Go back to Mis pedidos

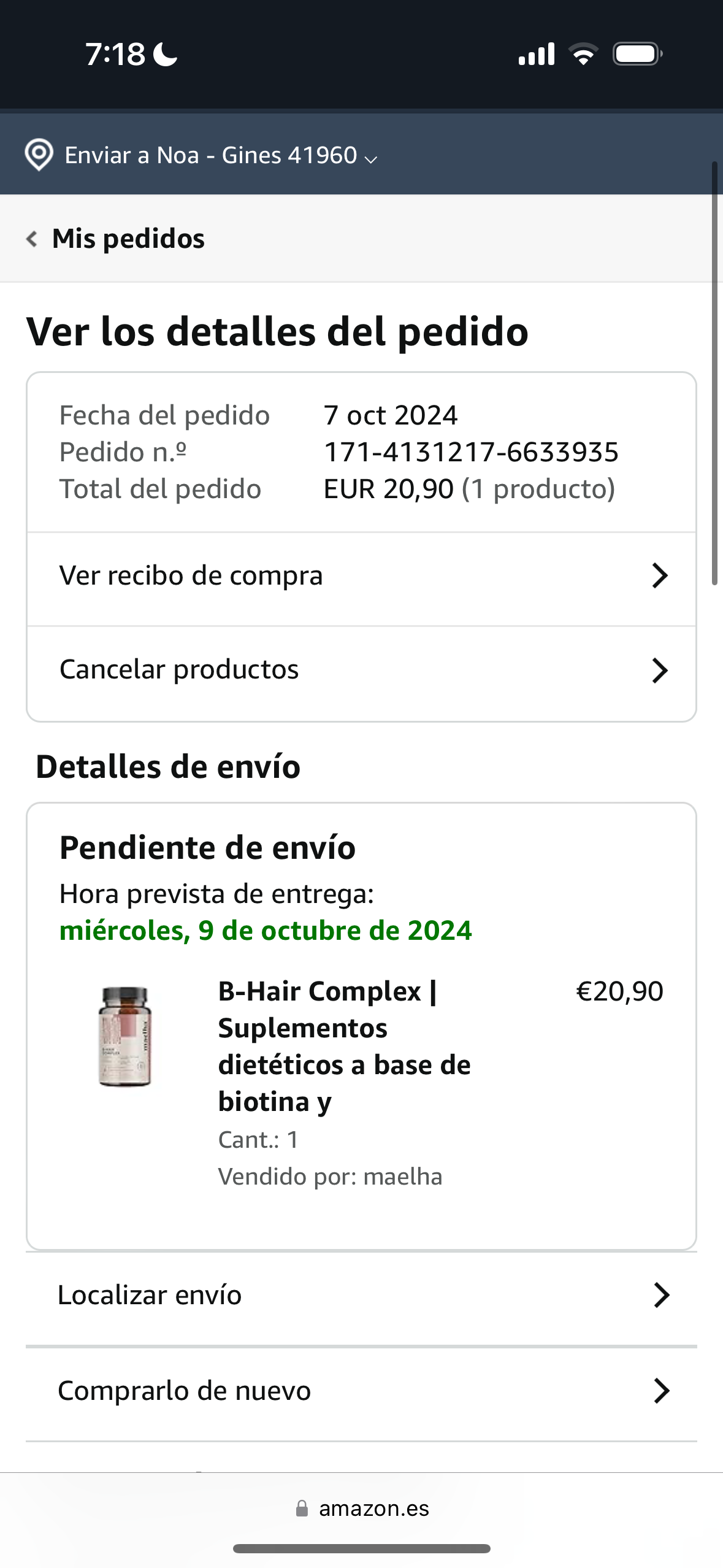pos(117,239)
